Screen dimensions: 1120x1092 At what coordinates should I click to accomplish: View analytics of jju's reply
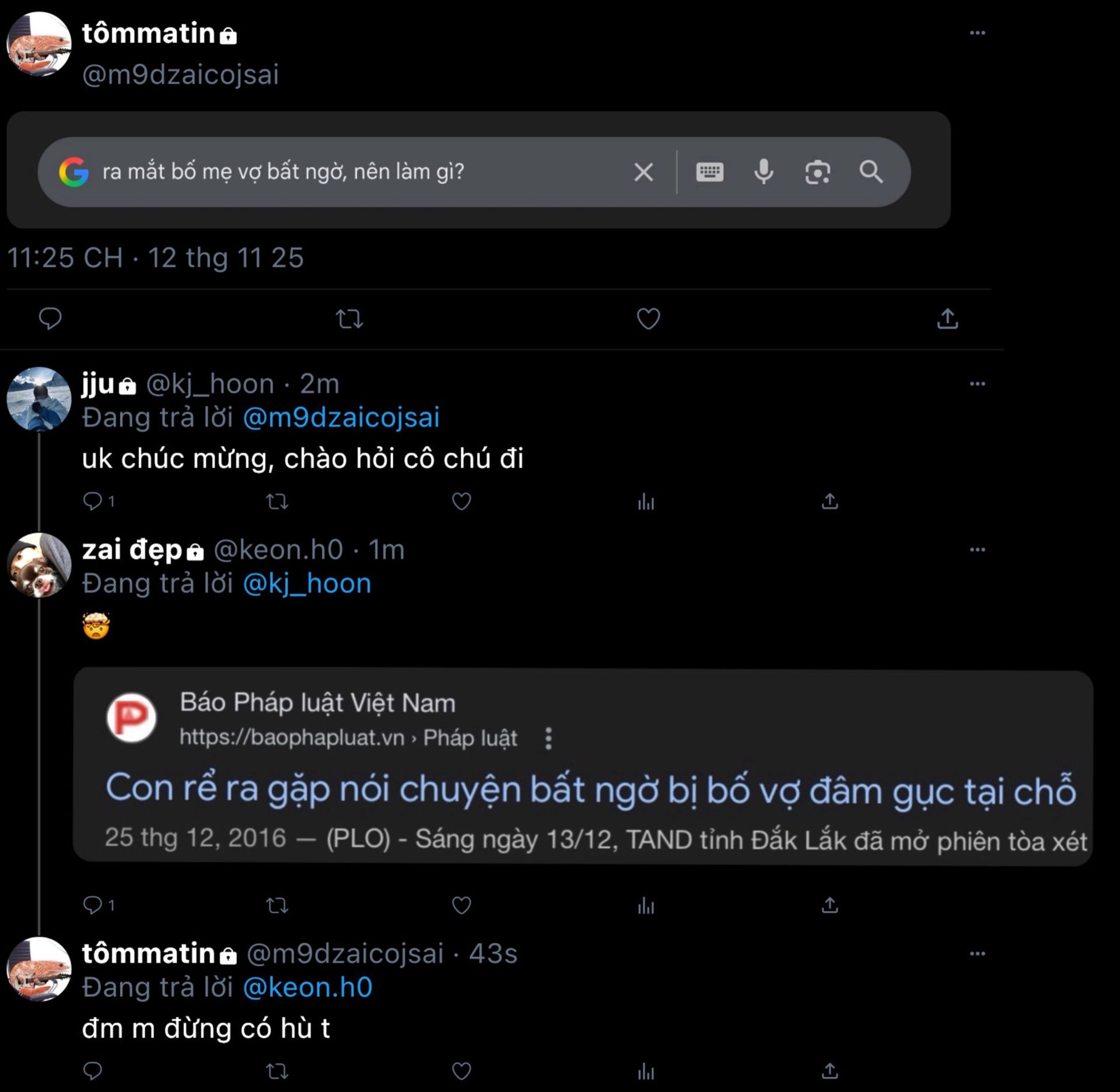click(646, 502)
